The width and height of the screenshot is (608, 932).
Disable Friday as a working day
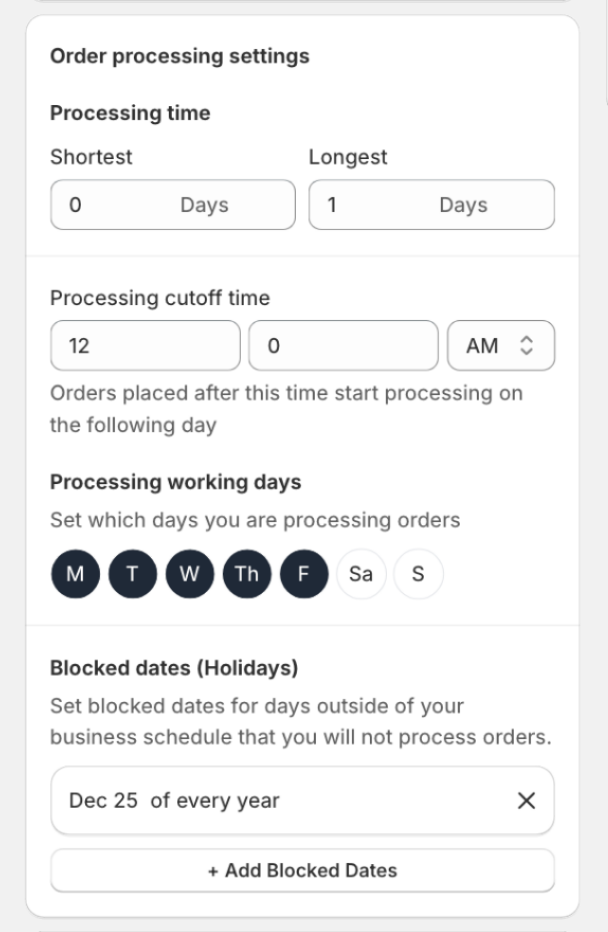point(304,574)
